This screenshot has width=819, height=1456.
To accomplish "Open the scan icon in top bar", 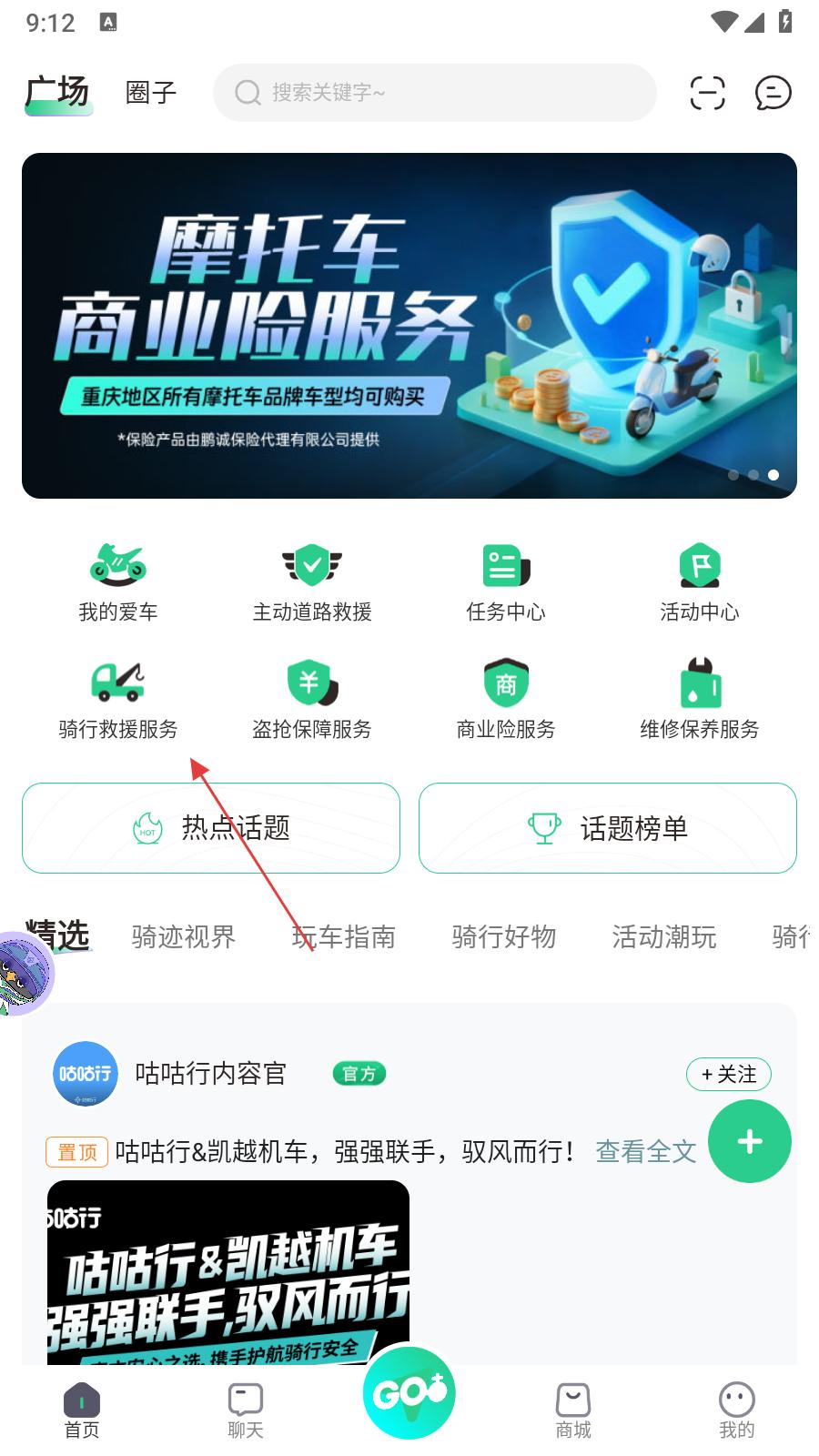I will click(x=707, y=93).
